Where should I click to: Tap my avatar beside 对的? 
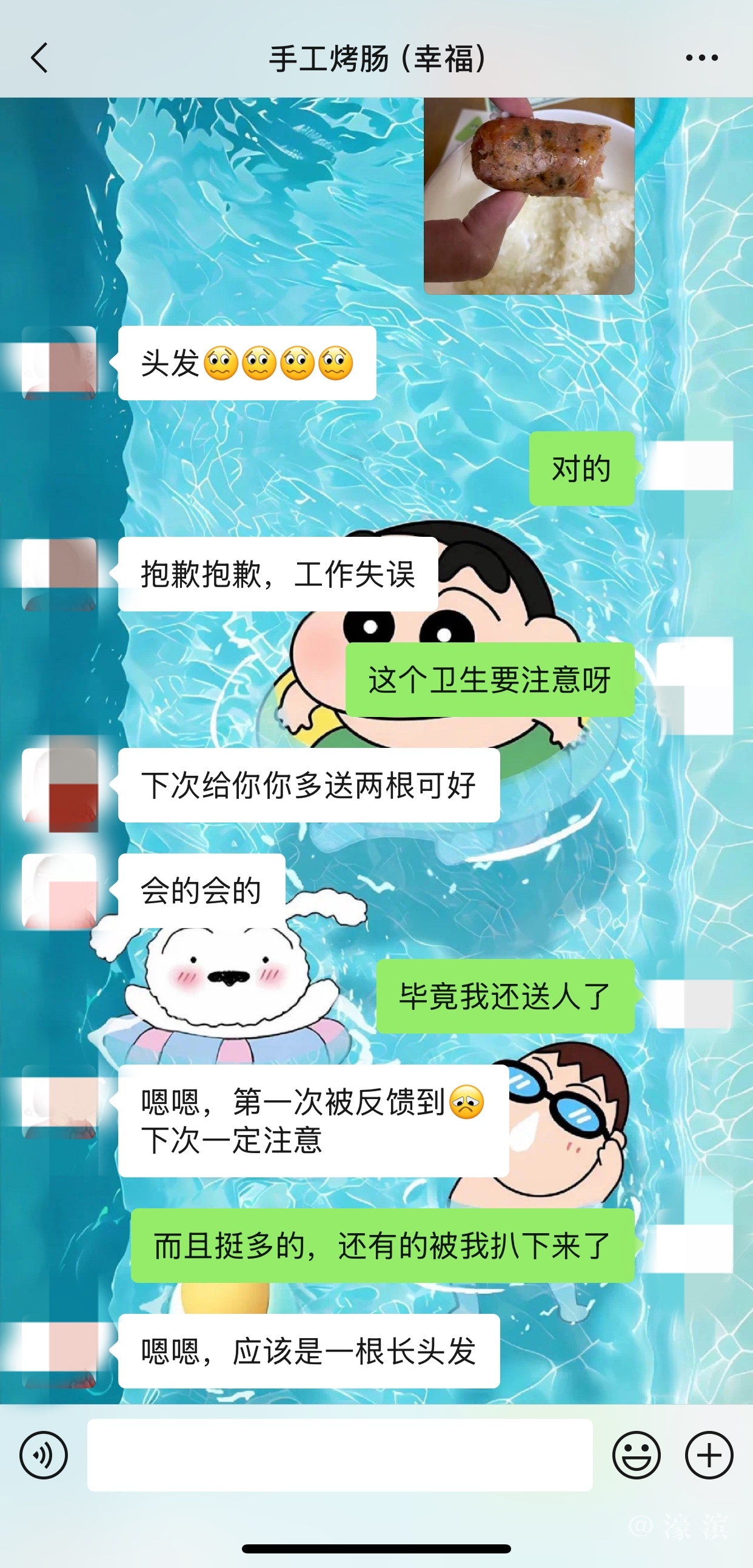(695, 468)
